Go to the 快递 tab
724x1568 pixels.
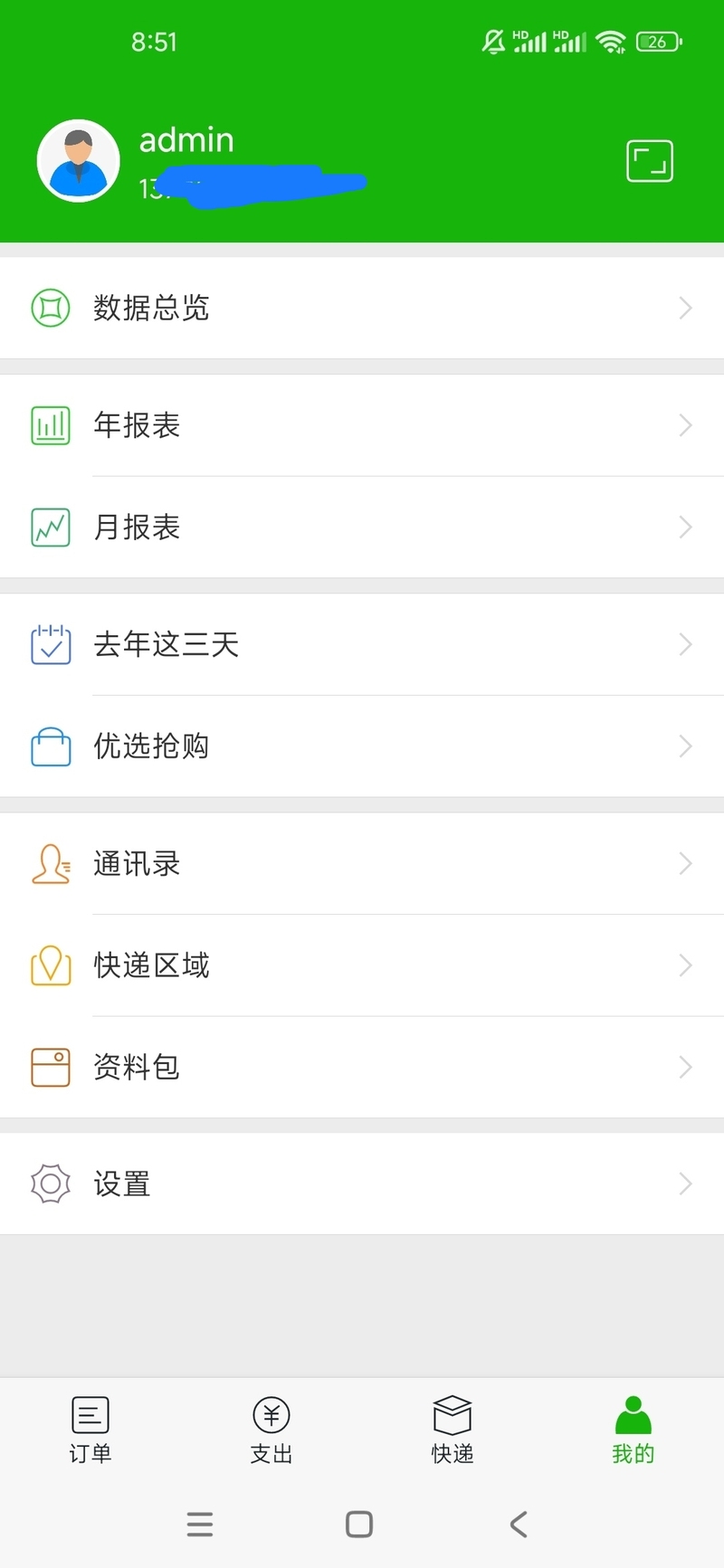[452, 1430]
